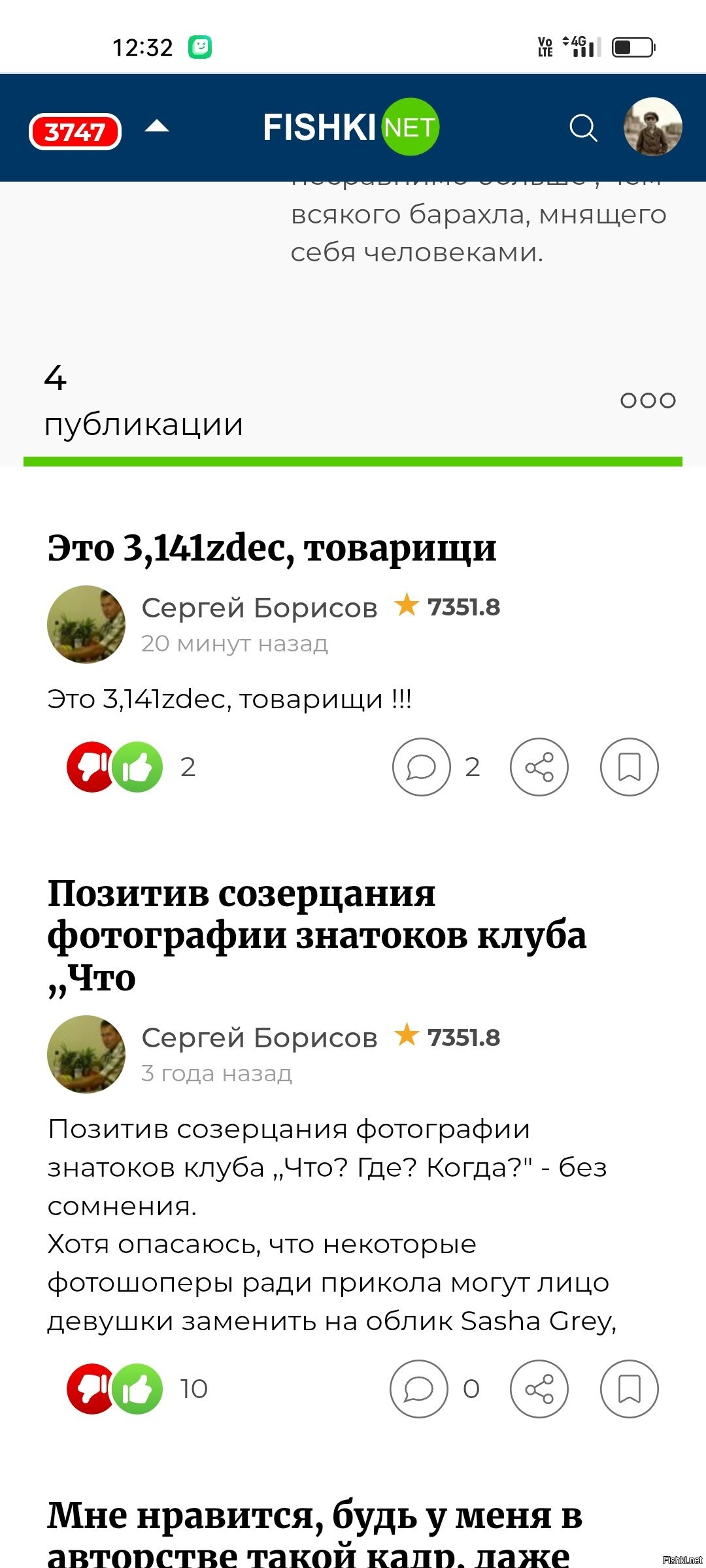The width and height of the screenshot is (706, 1568).
Task: Share the "Позитив созерцания" post
Action: tap(539, 1389)
